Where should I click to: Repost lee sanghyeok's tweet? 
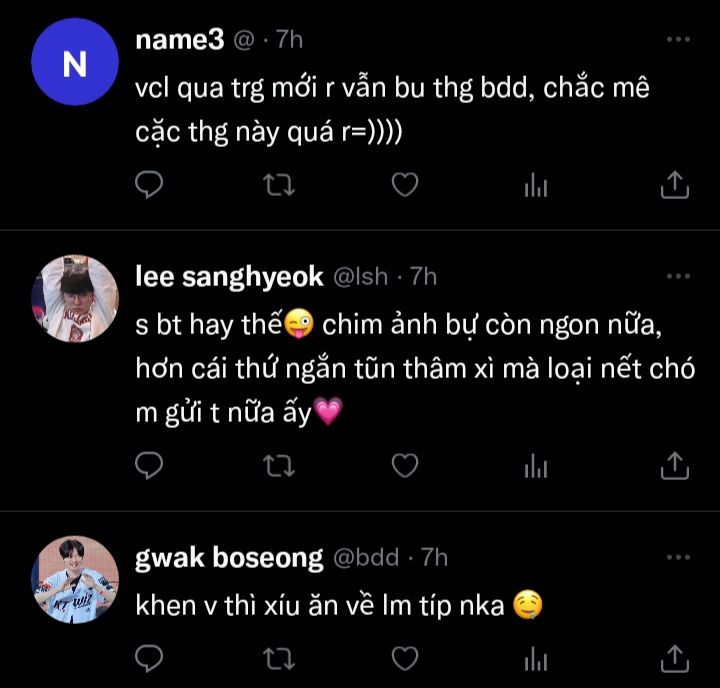tap(277, 464)
